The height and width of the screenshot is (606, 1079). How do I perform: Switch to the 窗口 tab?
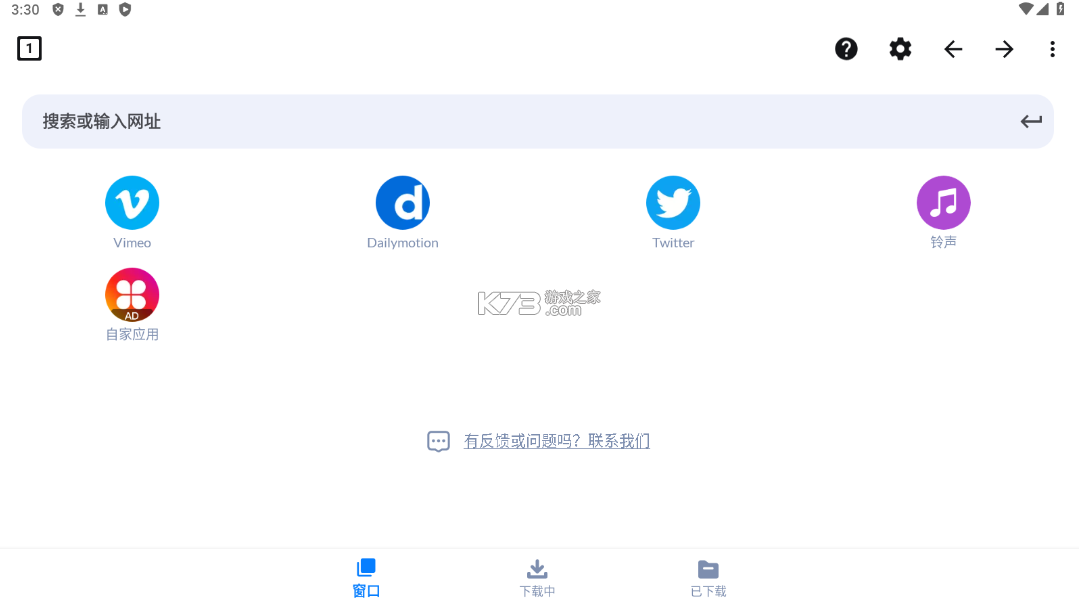pos(367,577)
